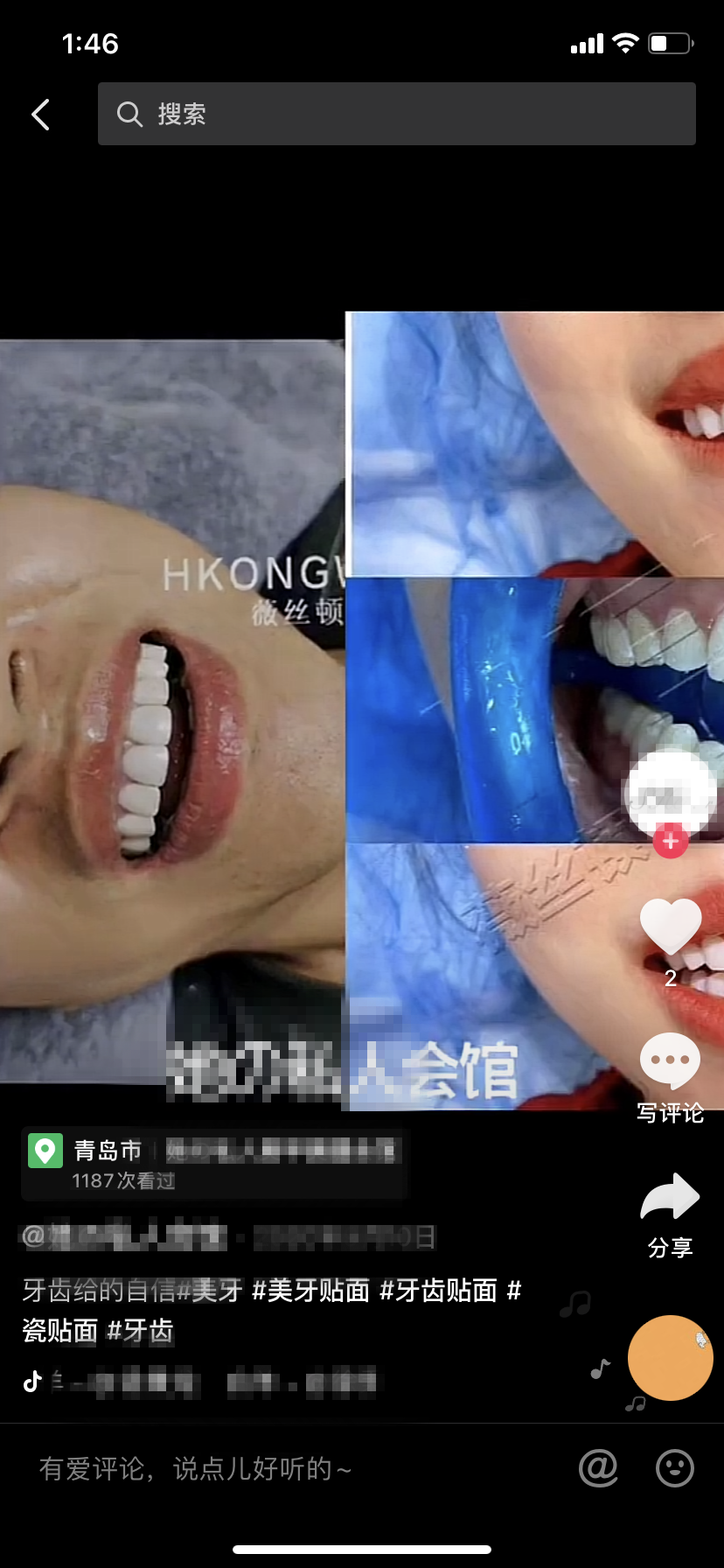Go back with the arrow icon
The image size is (724, 1568).
(41, 115)
